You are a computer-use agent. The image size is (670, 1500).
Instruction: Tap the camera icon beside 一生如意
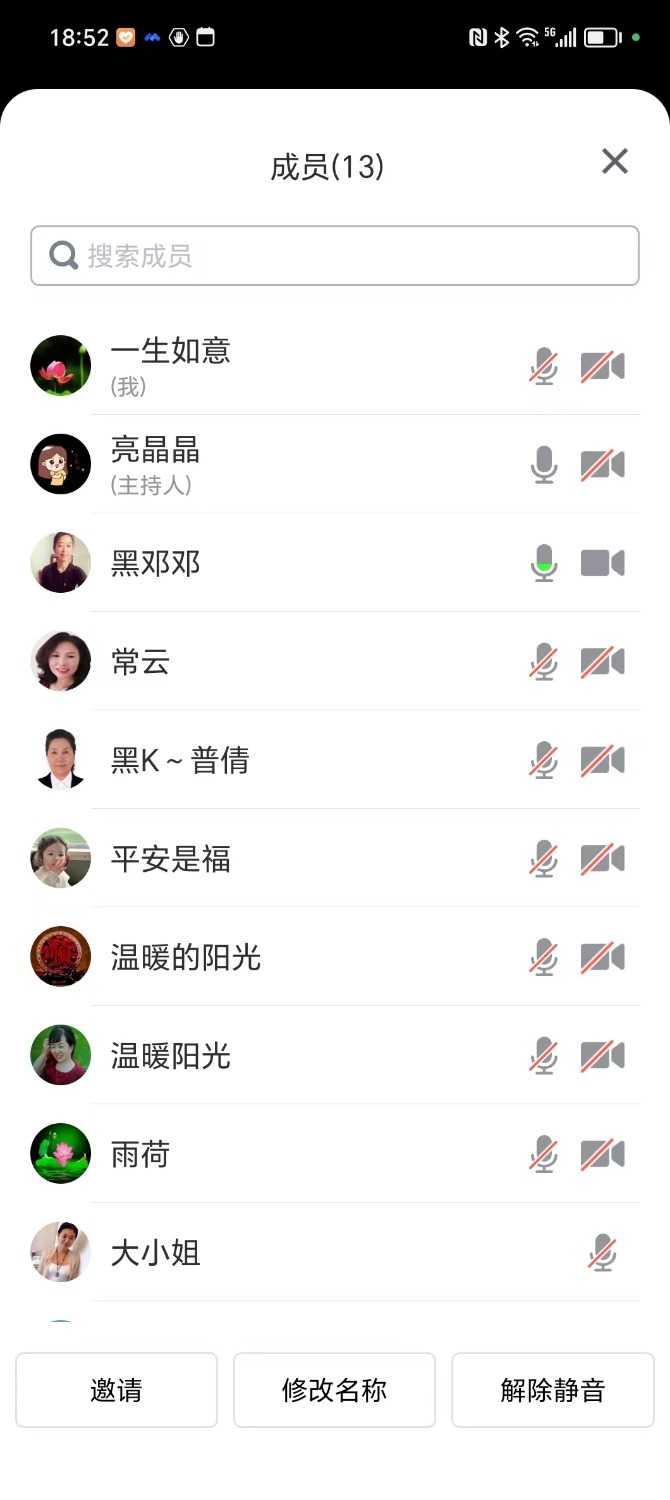click(x=603, y=367)
